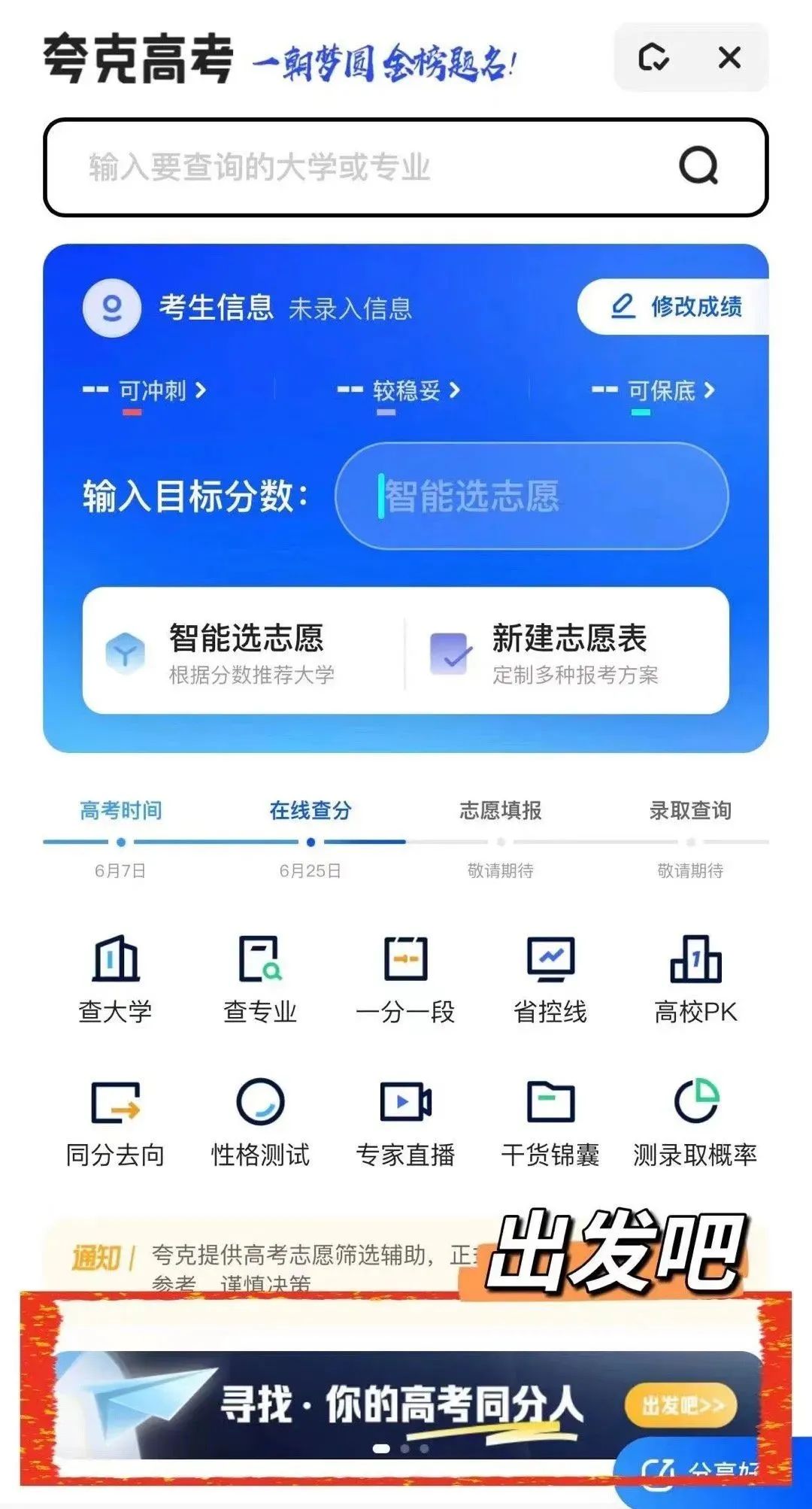Viewport: 812px width, 1509px height.
Task: Open the 可保底 school list
Action: (653, 390)
